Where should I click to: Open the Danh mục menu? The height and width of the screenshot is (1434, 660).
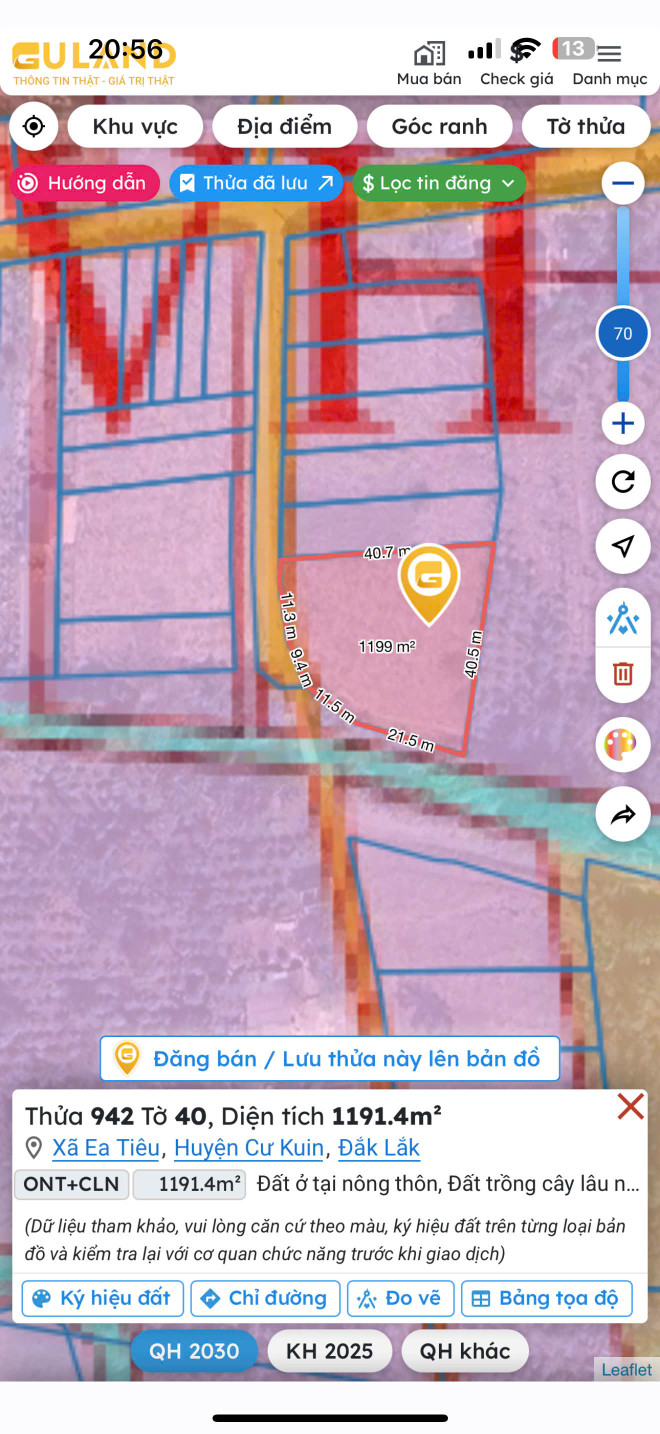click(609, 64)
